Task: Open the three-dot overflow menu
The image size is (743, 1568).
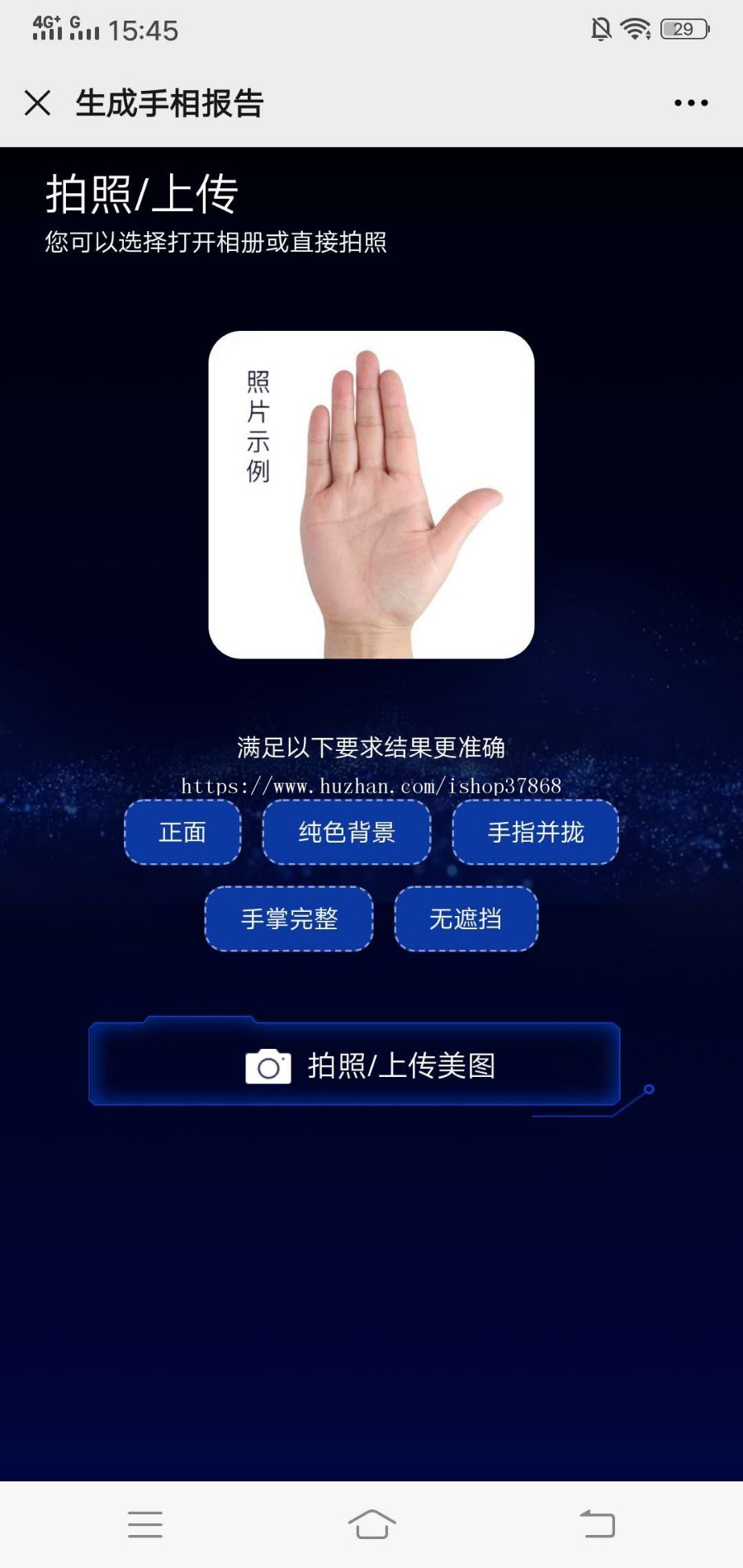Action: click(690, 103)
